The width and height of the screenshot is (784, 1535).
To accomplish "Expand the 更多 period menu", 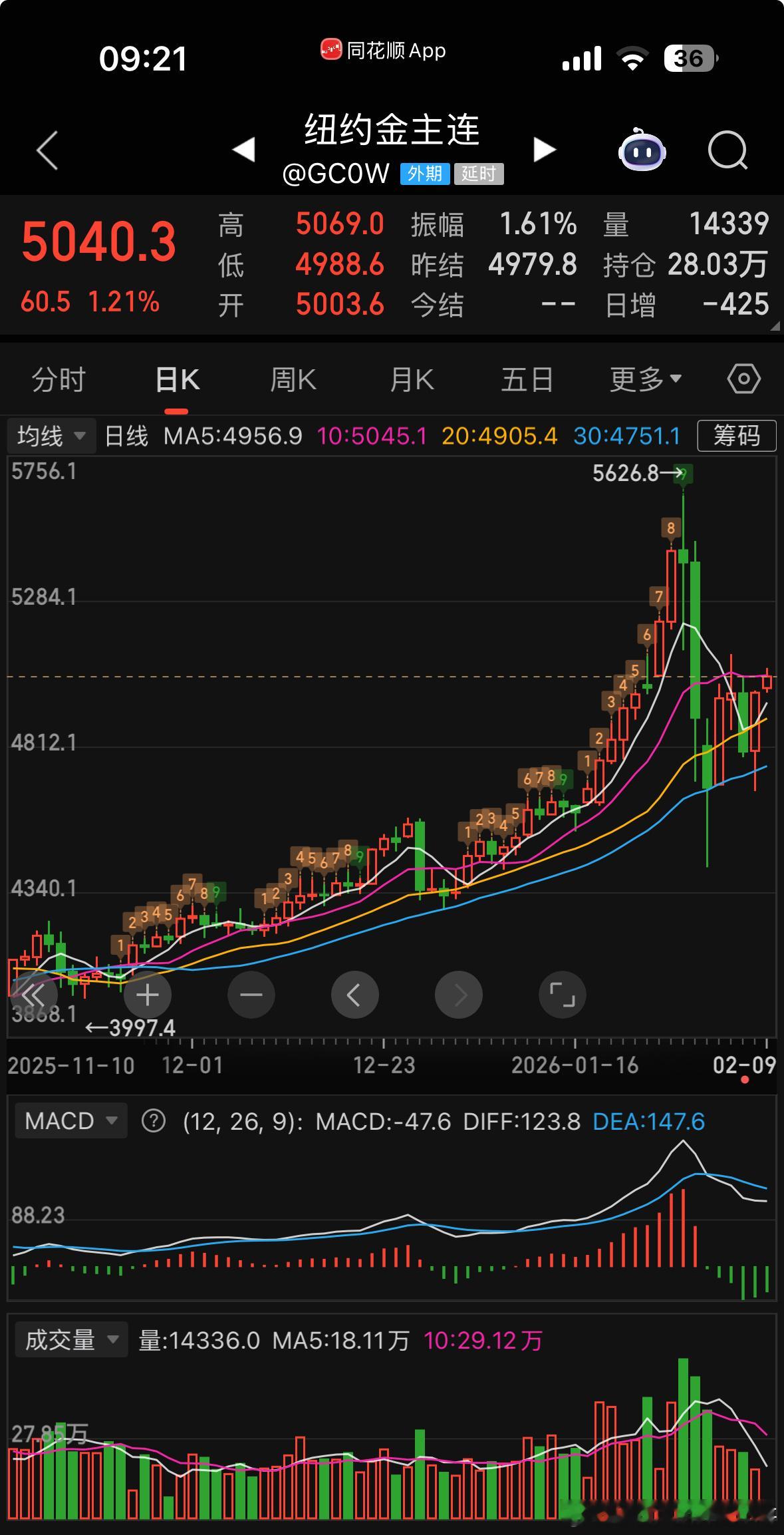I will tap(643, 378).
